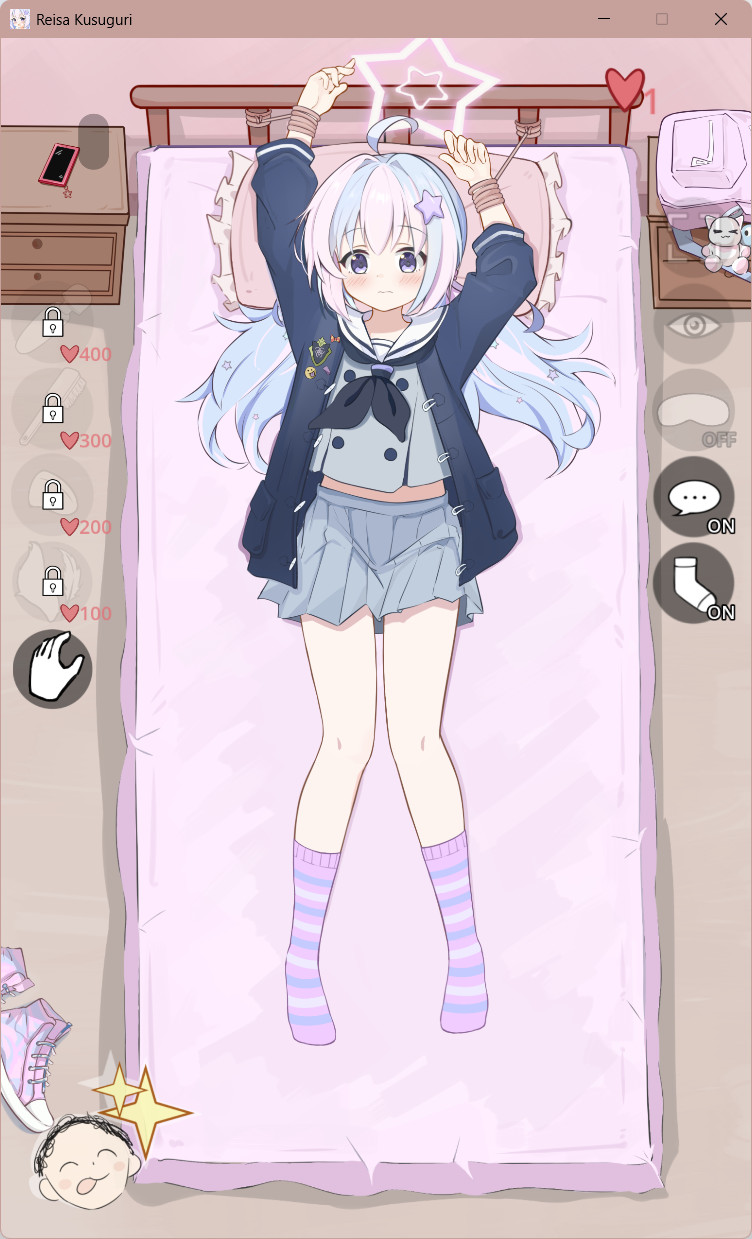Switch off the sock toggle

click(693, 583)
